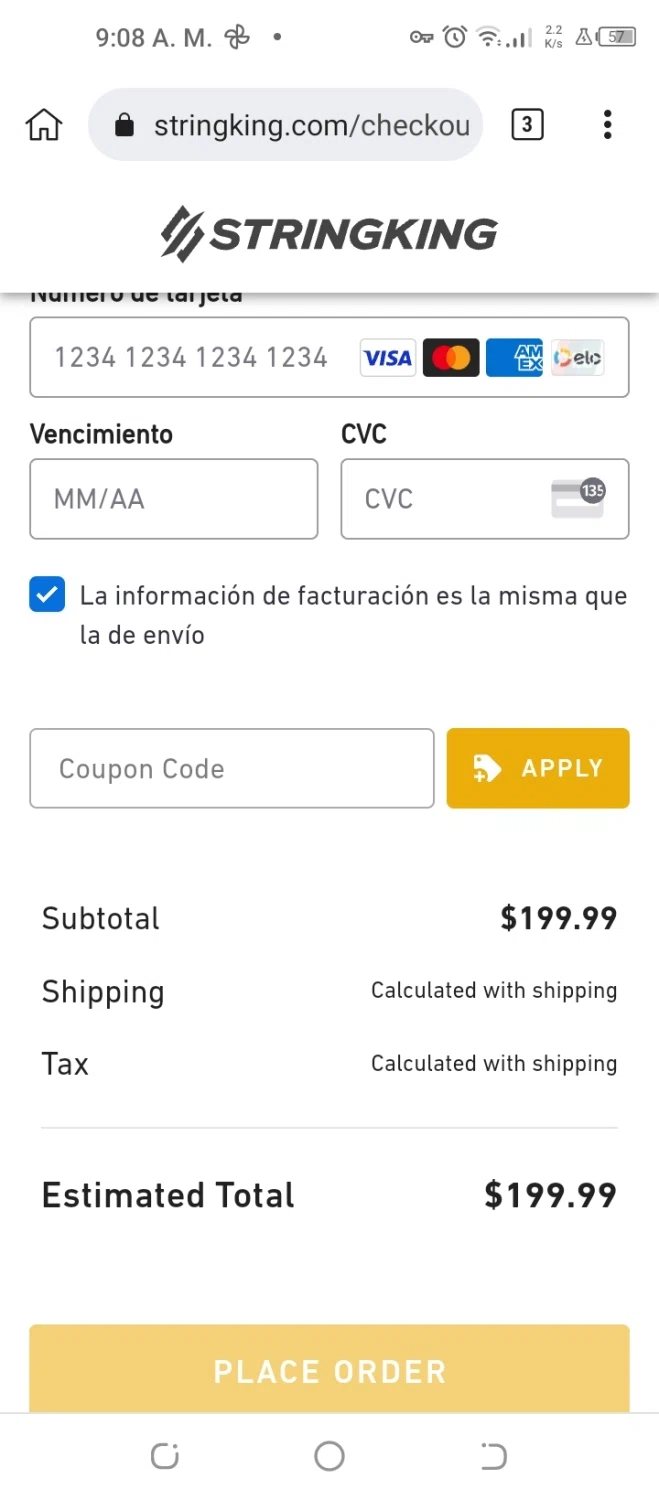Apply the coupon code
This screenshot has height=1500, width=659.
point(538,768)
